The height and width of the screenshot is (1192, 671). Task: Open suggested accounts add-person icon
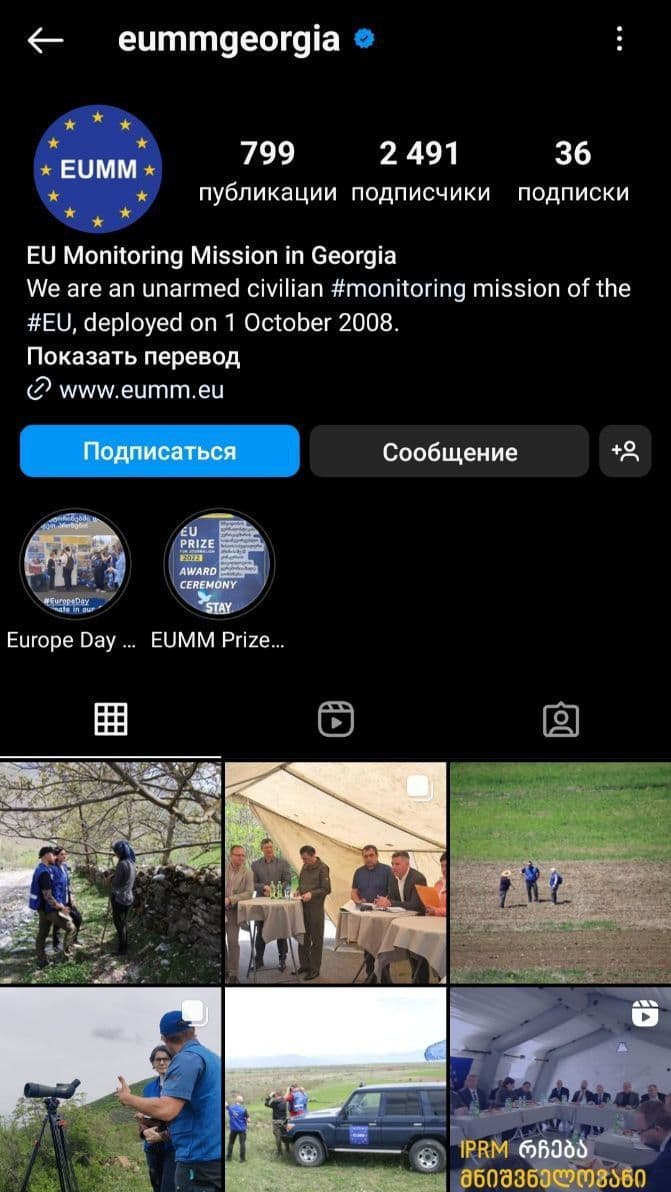pos(625,451)
